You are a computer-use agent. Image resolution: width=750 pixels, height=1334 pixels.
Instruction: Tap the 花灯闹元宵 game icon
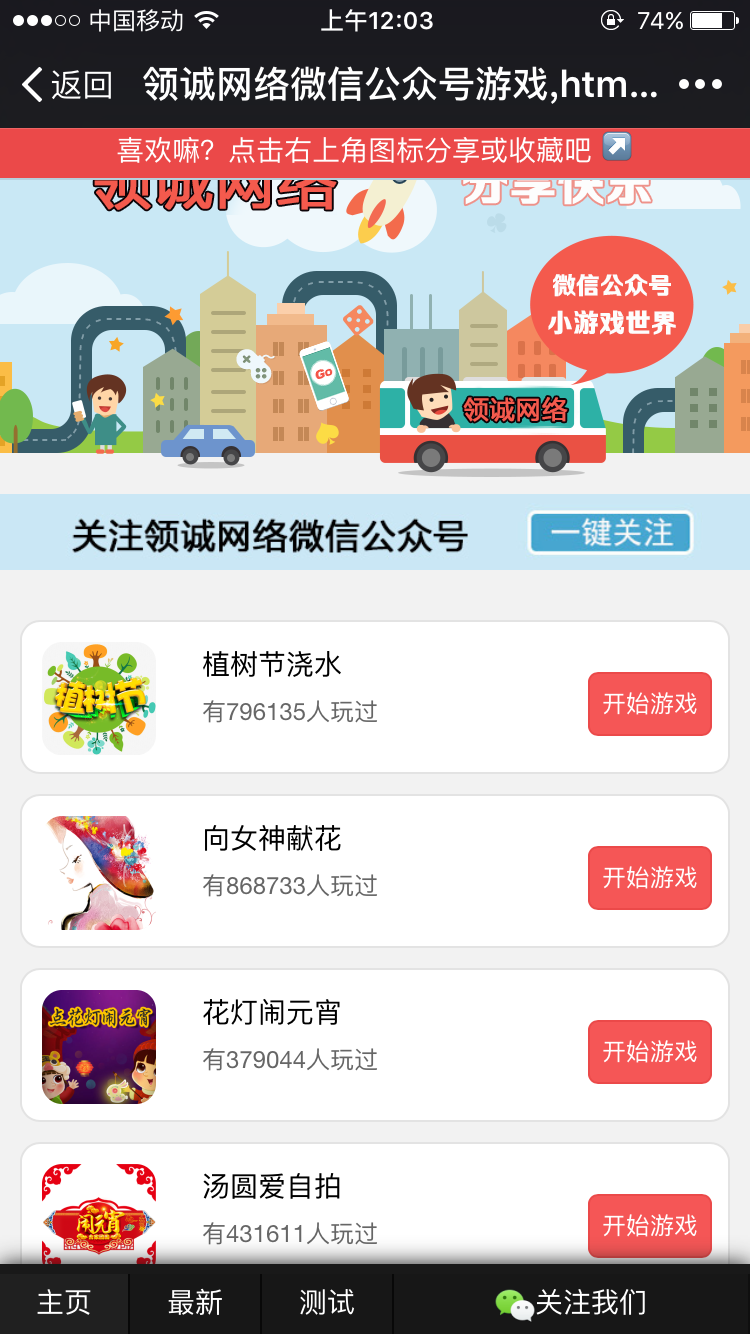point(99,1046)
